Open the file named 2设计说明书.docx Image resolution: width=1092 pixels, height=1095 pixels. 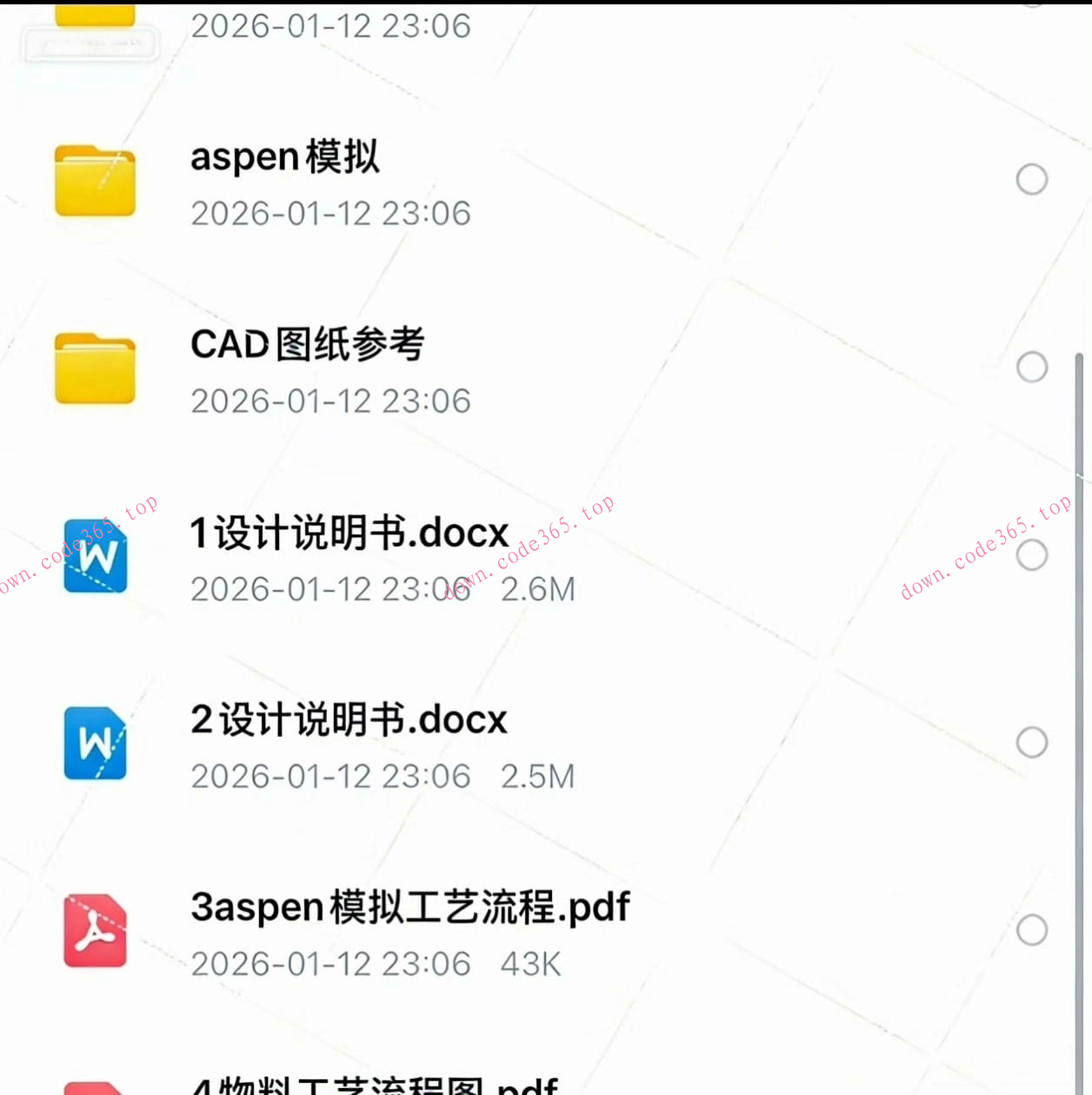tap(348, 720)
